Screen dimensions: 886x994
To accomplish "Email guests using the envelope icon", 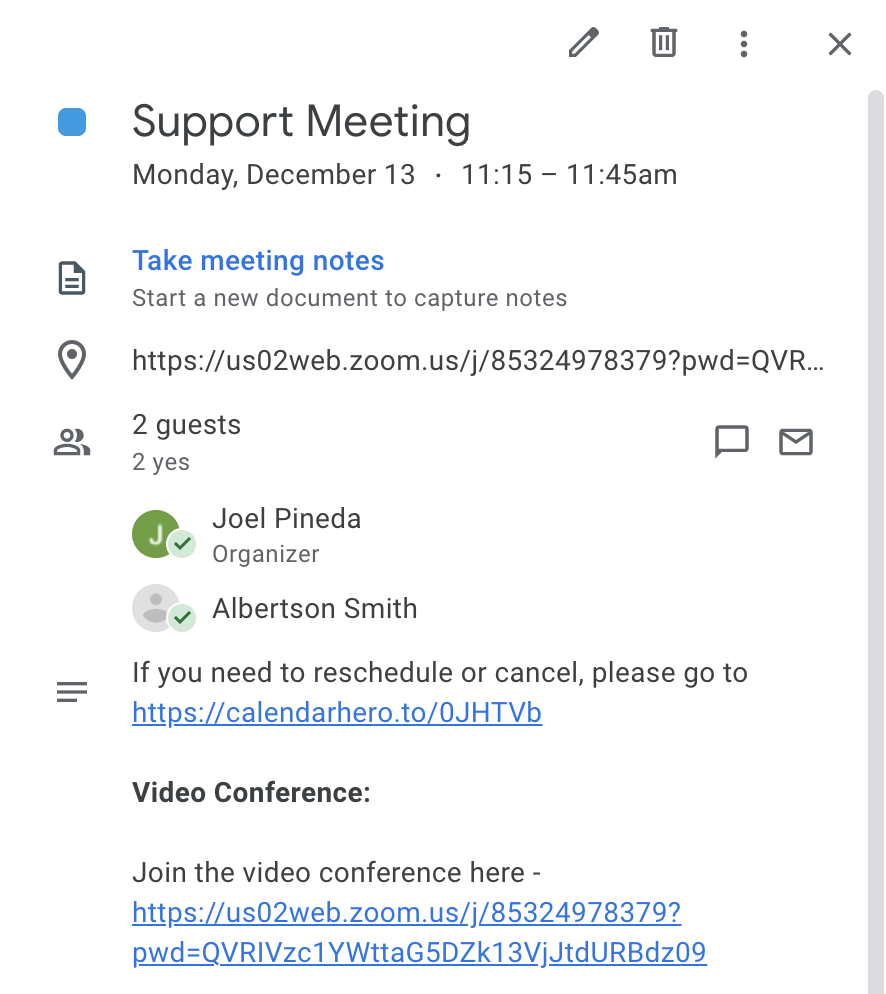I will tap(796, 441).
